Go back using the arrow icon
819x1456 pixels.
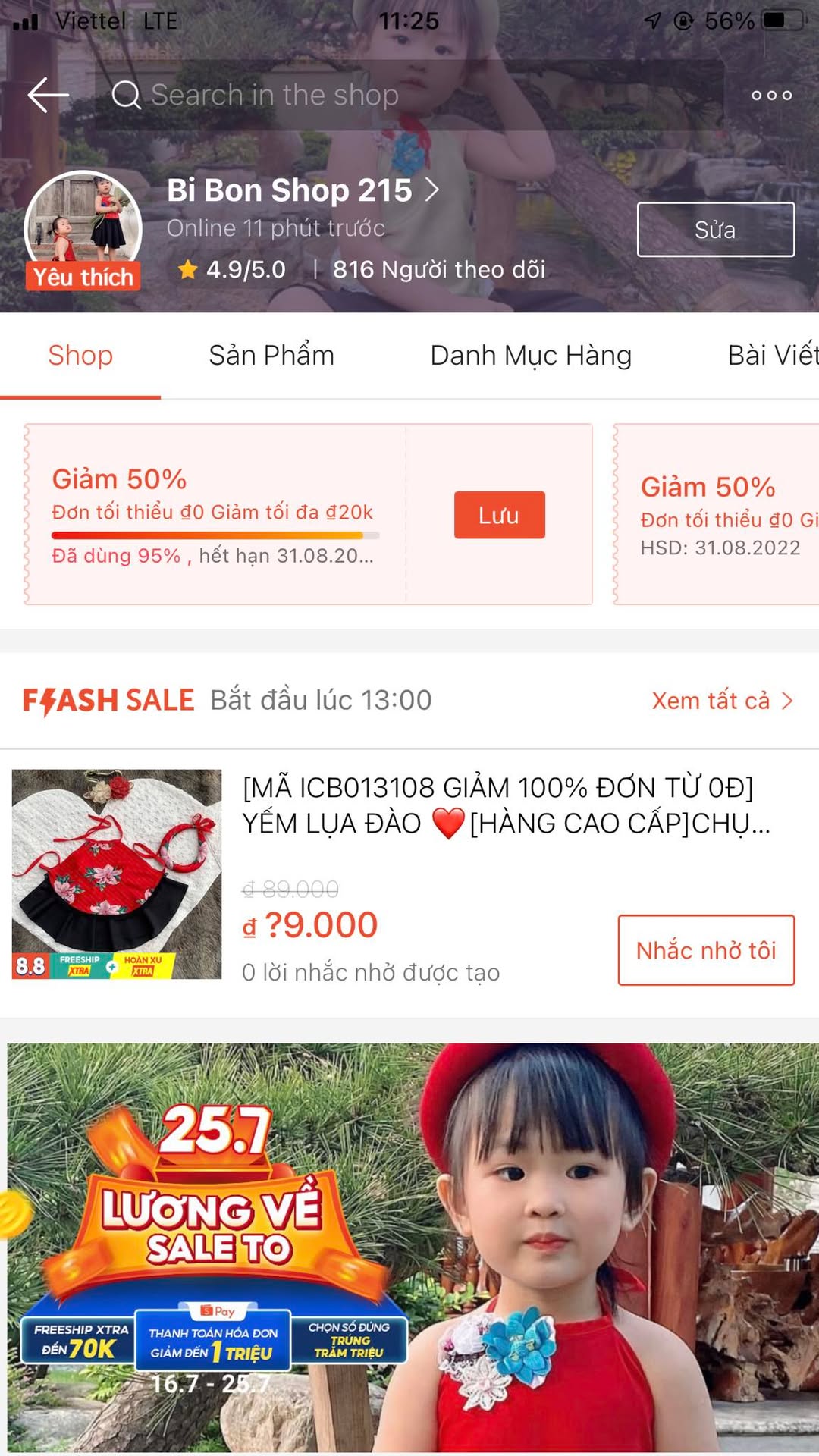(49, 96)
